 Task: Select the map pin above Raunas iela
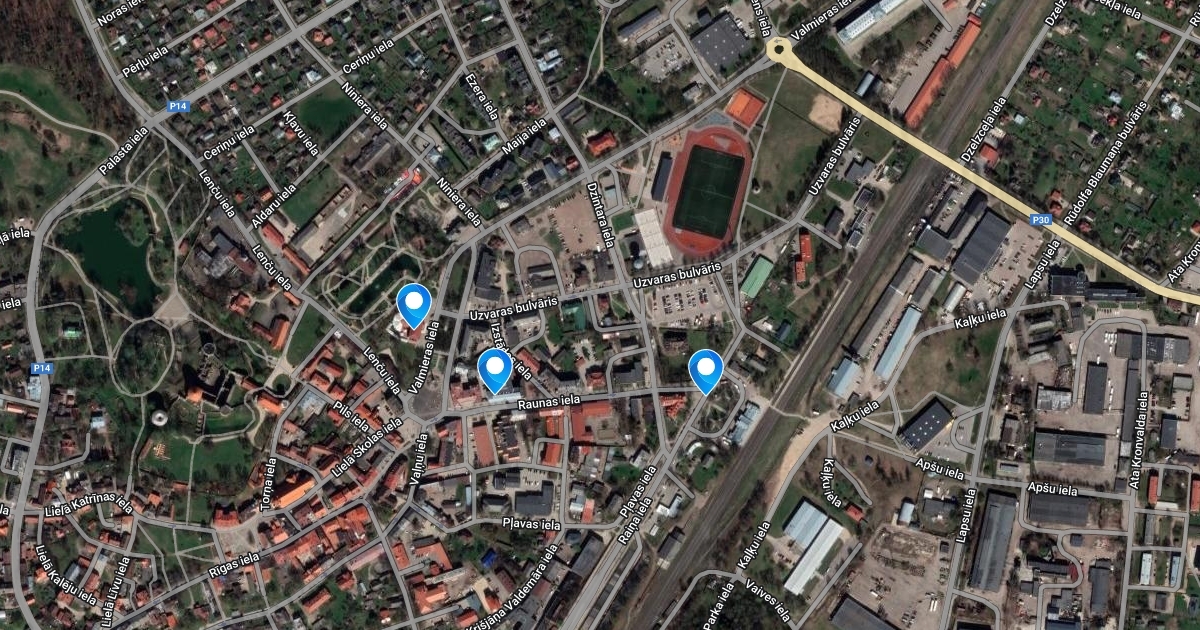pyautogui.click(x=494, y=367)
